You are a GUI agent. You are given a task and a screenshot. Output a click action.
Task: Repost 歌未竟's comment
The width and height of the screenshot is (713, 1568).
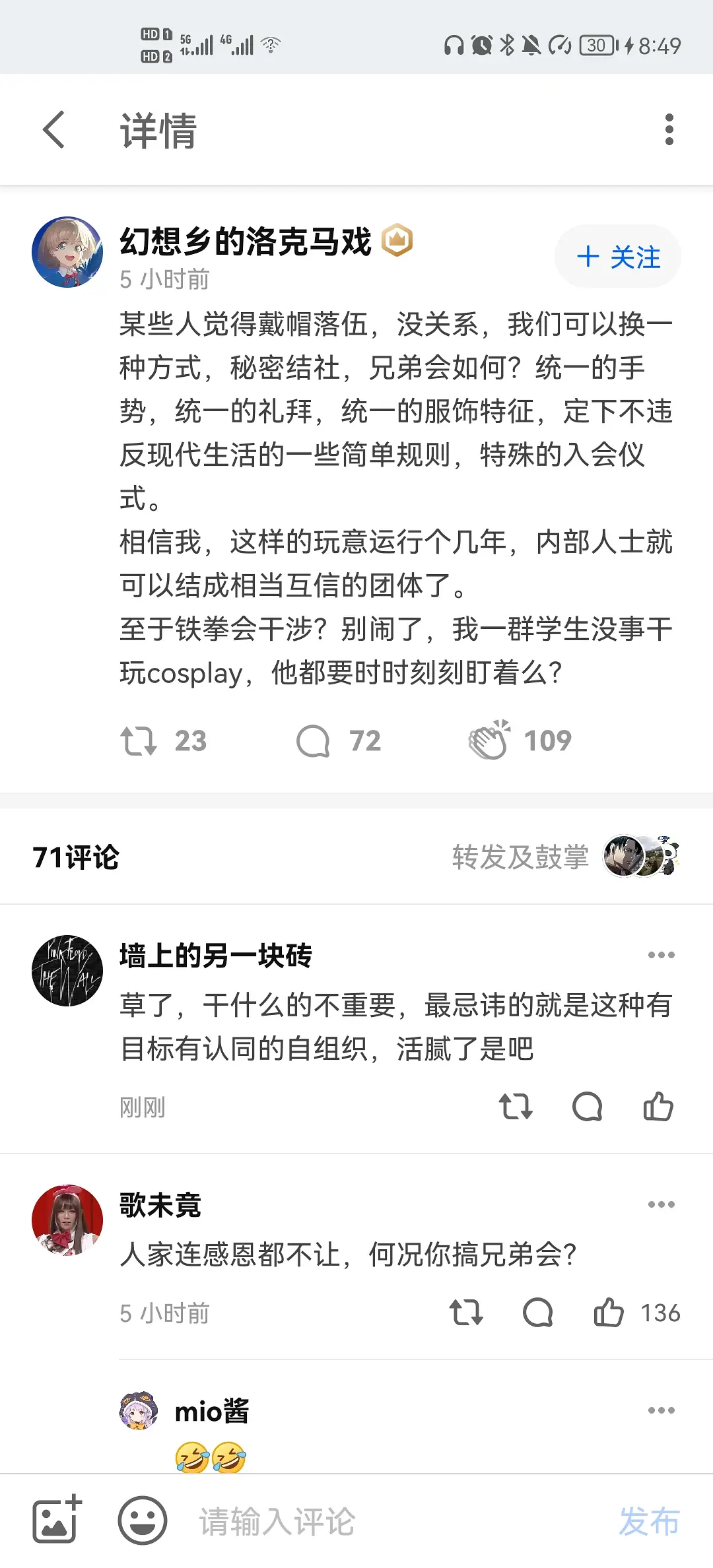coord(466,1313)
